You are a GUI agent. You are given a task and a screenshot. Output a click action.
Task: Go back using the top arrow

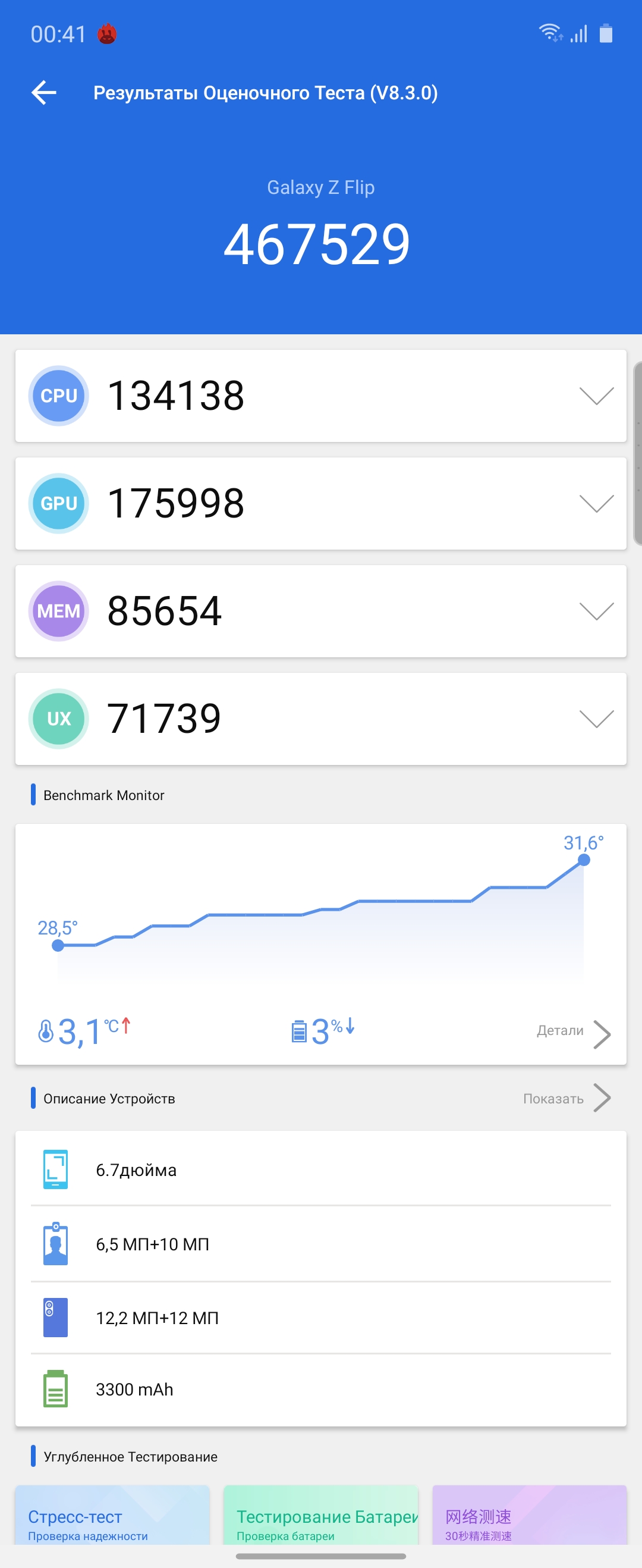(44, 93)
